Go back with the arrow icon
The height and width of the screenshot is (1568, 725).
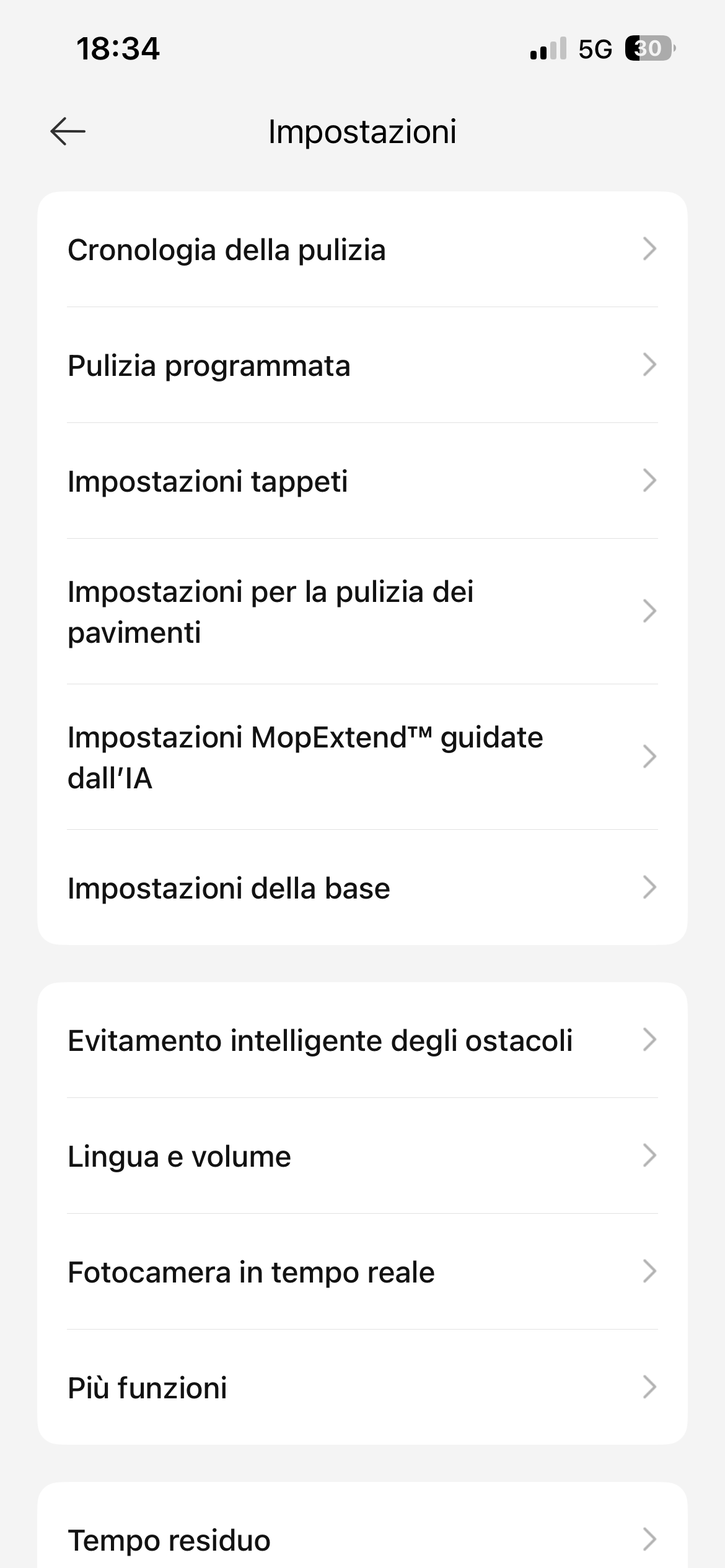tap(68, 131)
